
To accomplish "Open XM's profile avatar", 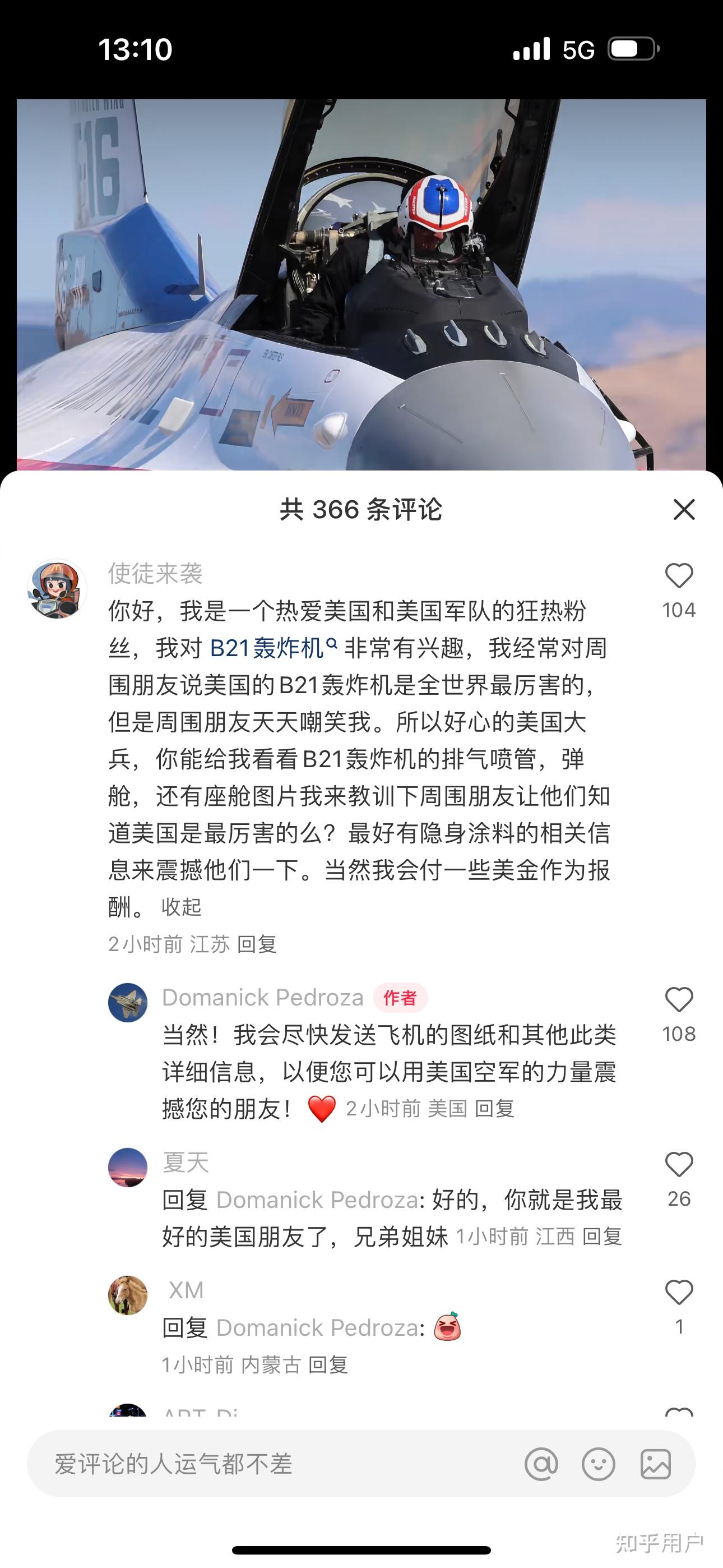I will pos(128,1295).
